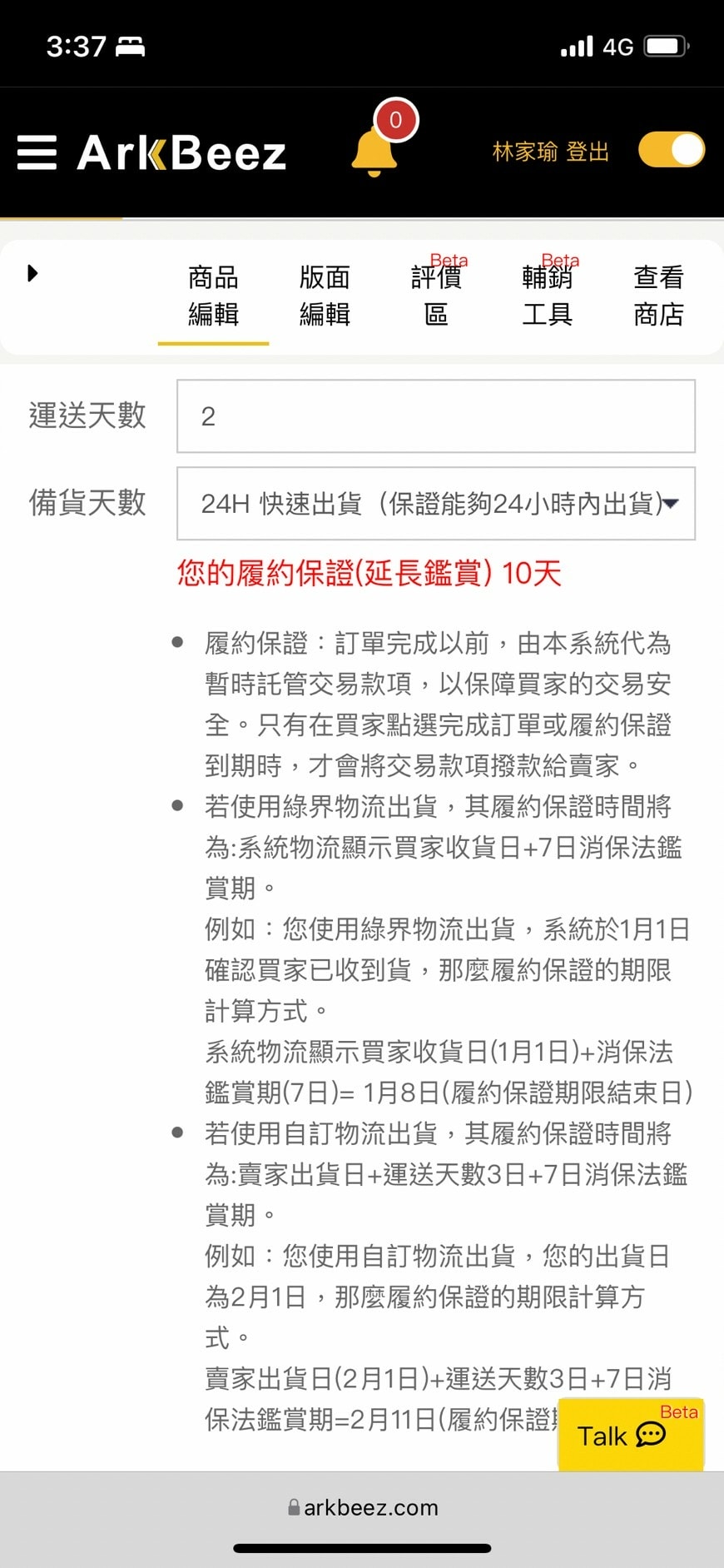Screen dimensions: 724x1568
Task: Open the notifications bell
Action: tap(374, 152)
